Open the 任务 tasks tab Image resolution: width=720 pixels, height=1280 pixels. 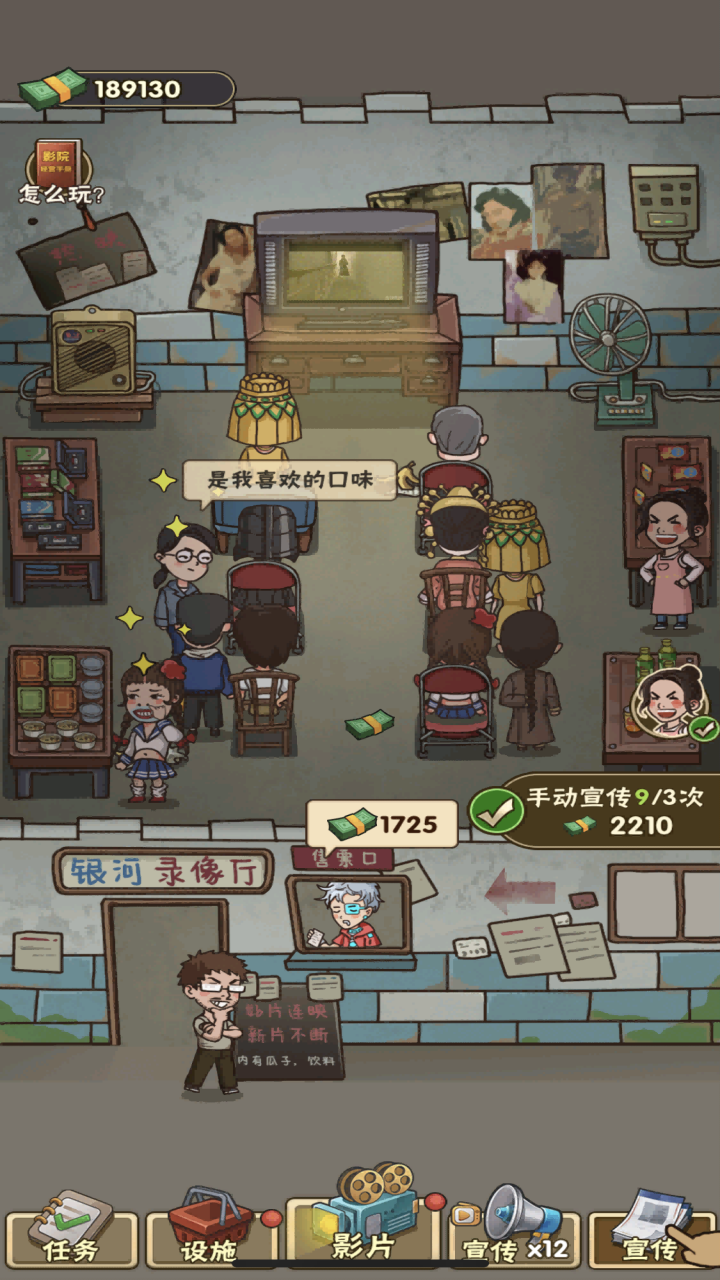pos(72,1237)
